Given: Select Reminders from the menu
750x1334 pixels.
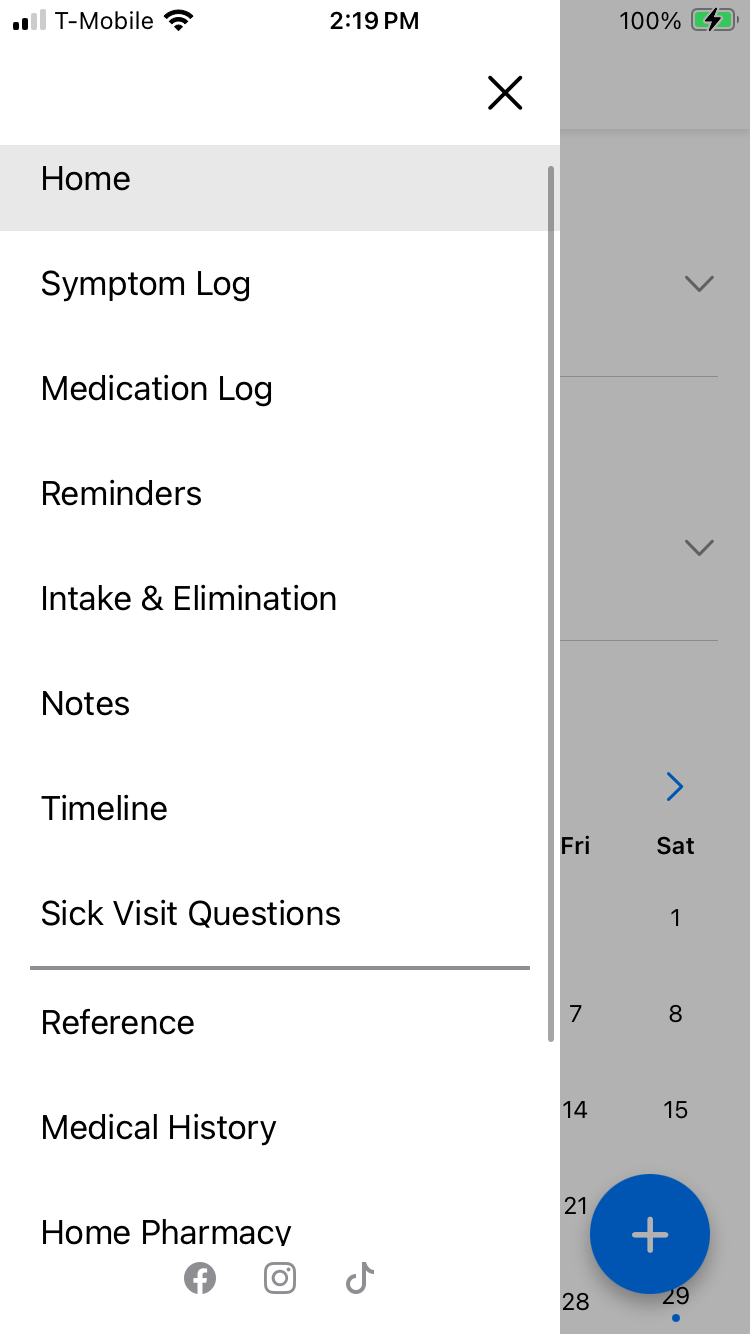Looking at the screenshot, I should (121, 494).
